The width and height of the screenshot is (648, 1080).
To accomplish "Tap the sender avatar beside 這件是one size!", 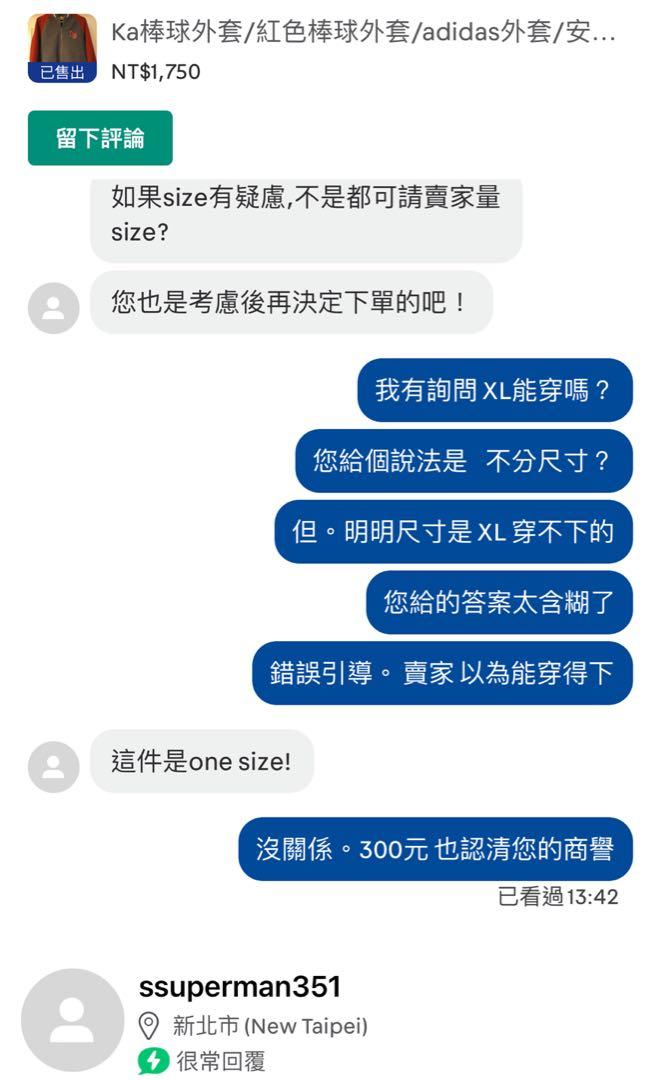I will pos(53,767).
